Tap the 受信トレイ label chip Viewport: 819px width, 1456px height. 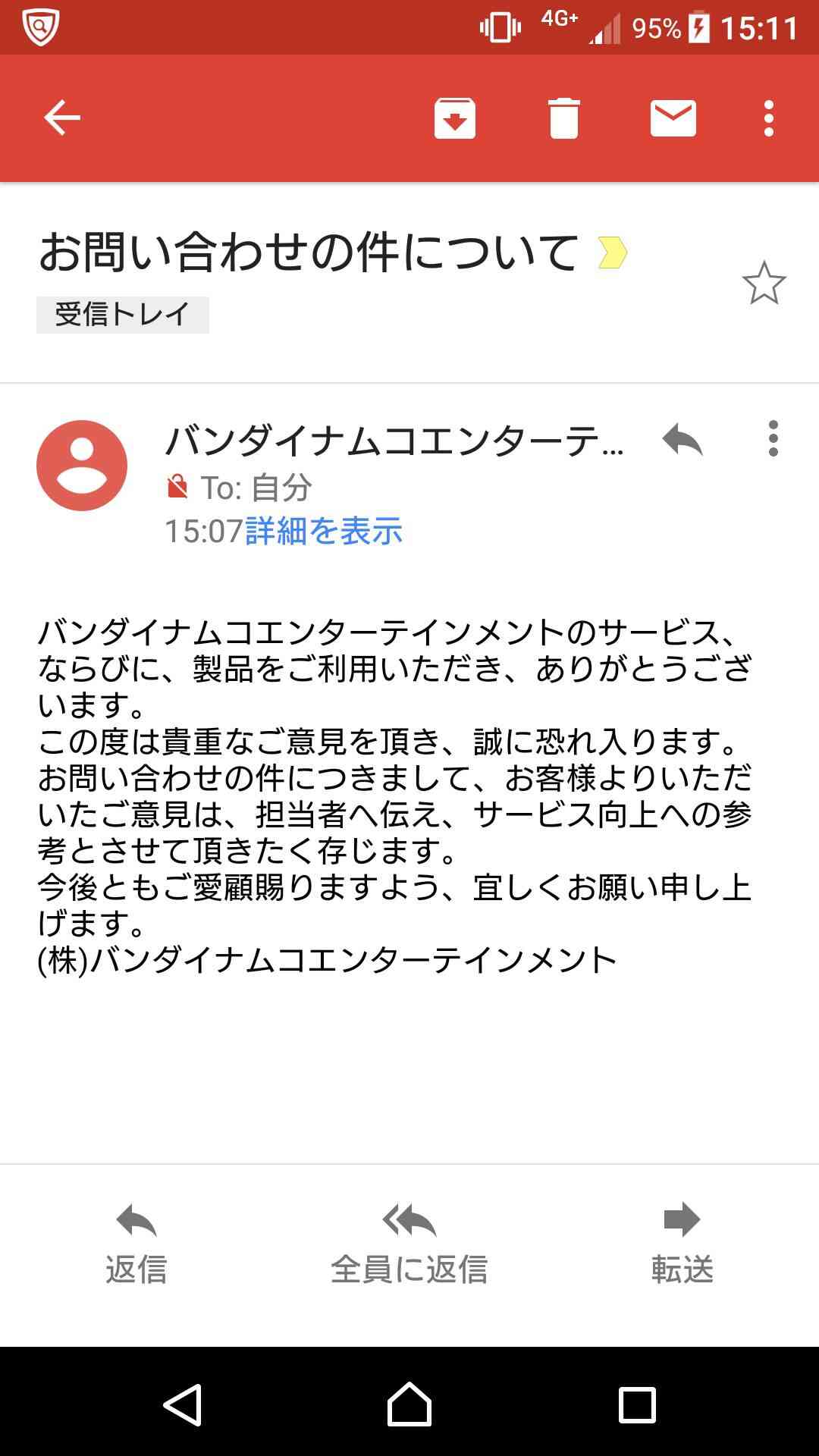(x=123, y=315)
